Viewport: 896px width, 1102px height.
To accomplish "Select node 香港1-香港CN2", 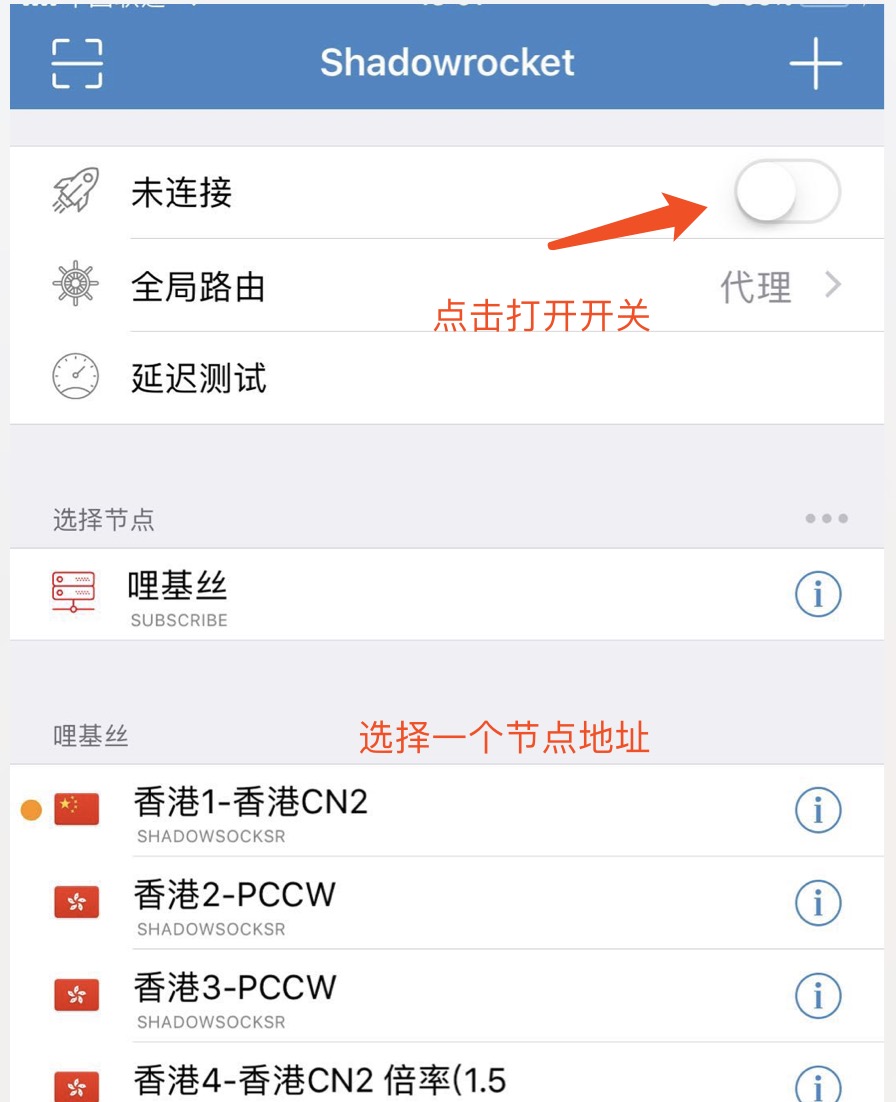I will point(400,811).
